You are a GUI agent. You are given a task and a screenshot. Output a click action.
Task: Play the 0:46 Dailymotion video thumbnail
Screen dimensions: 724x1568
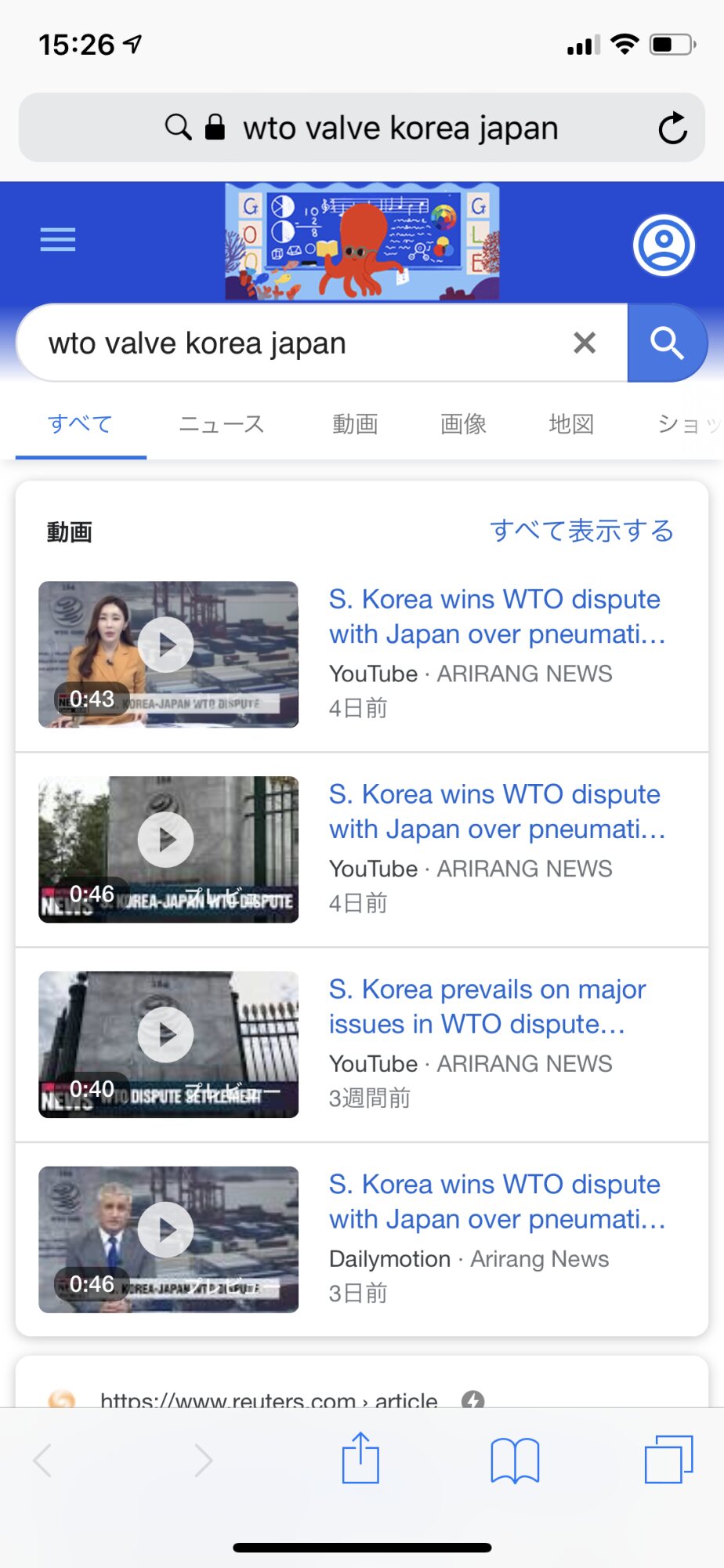168,1239
